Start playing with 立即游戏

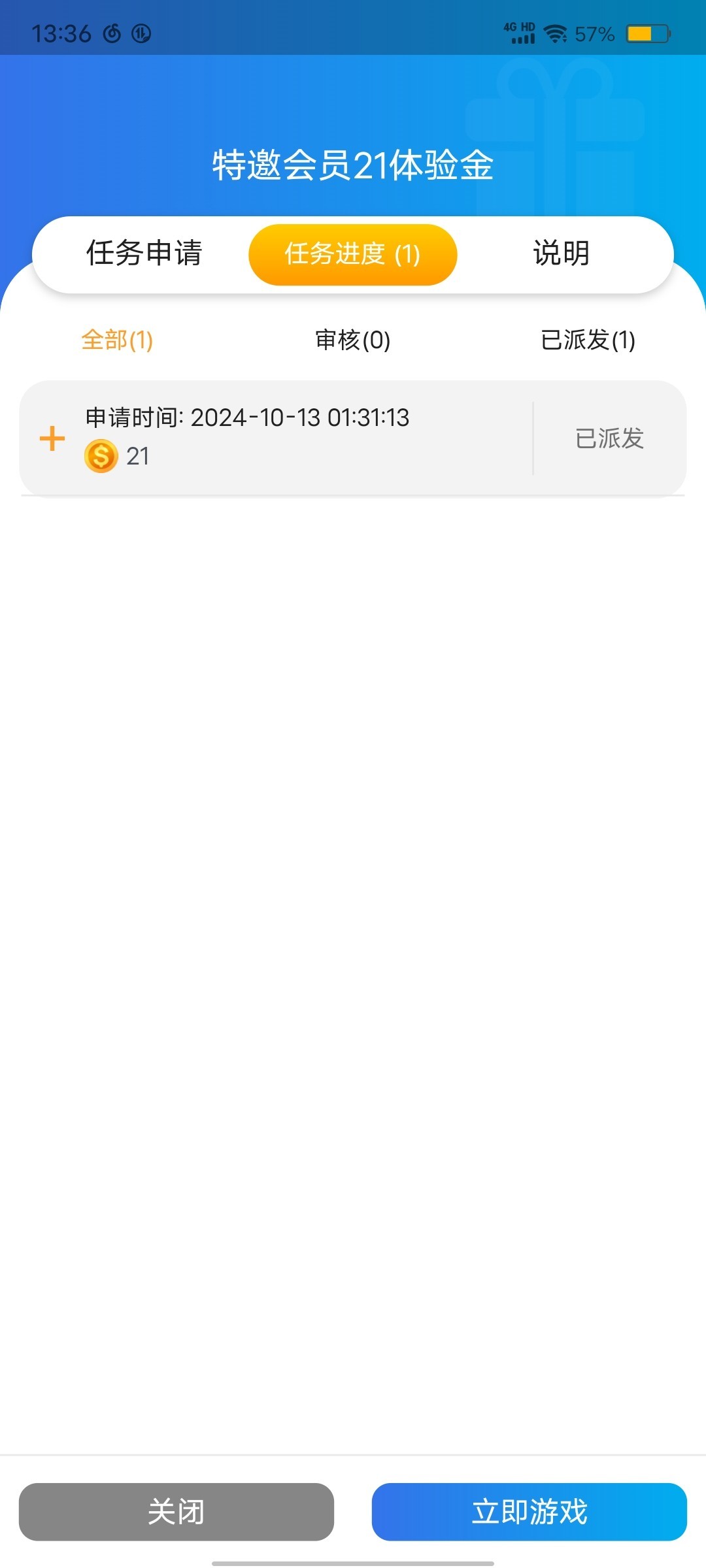click(529, 1512)
